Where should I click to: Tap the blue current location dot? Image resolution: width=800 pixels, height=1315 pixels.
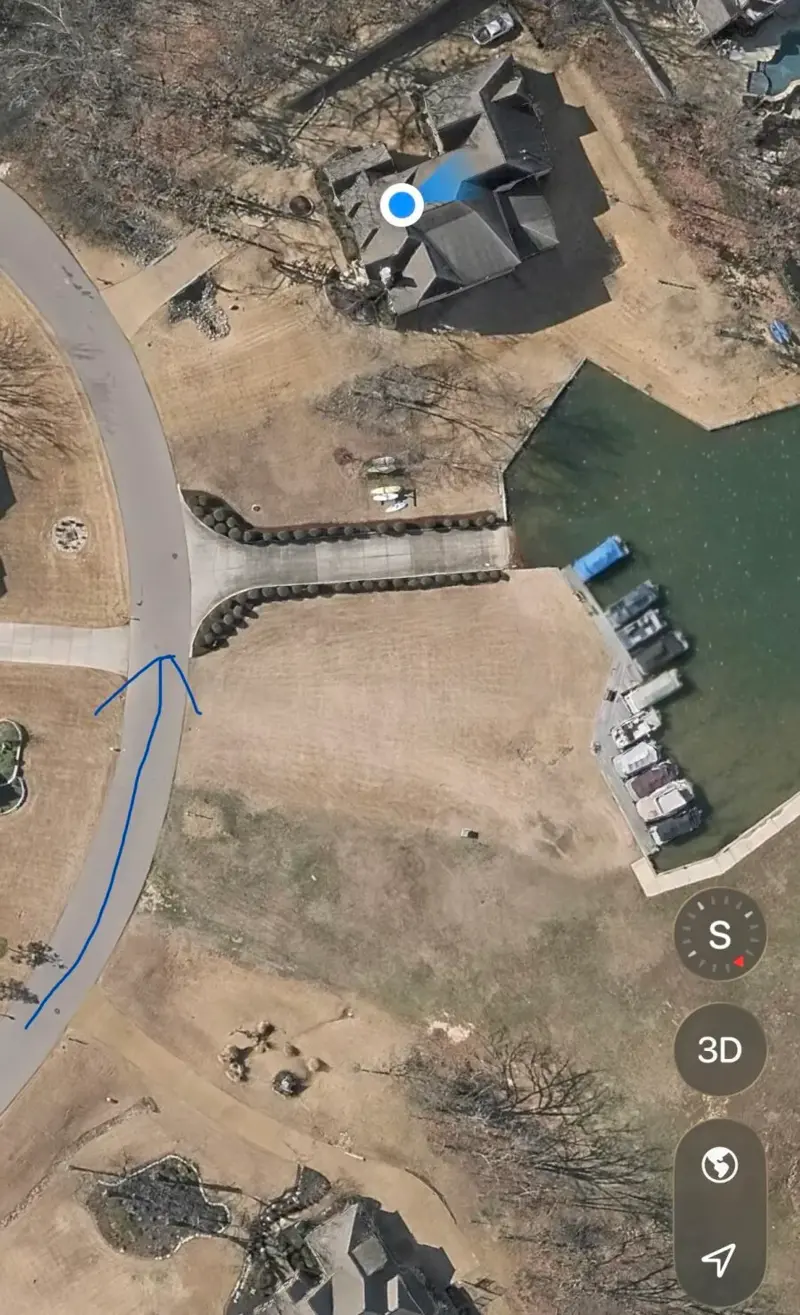click(401, 205)
